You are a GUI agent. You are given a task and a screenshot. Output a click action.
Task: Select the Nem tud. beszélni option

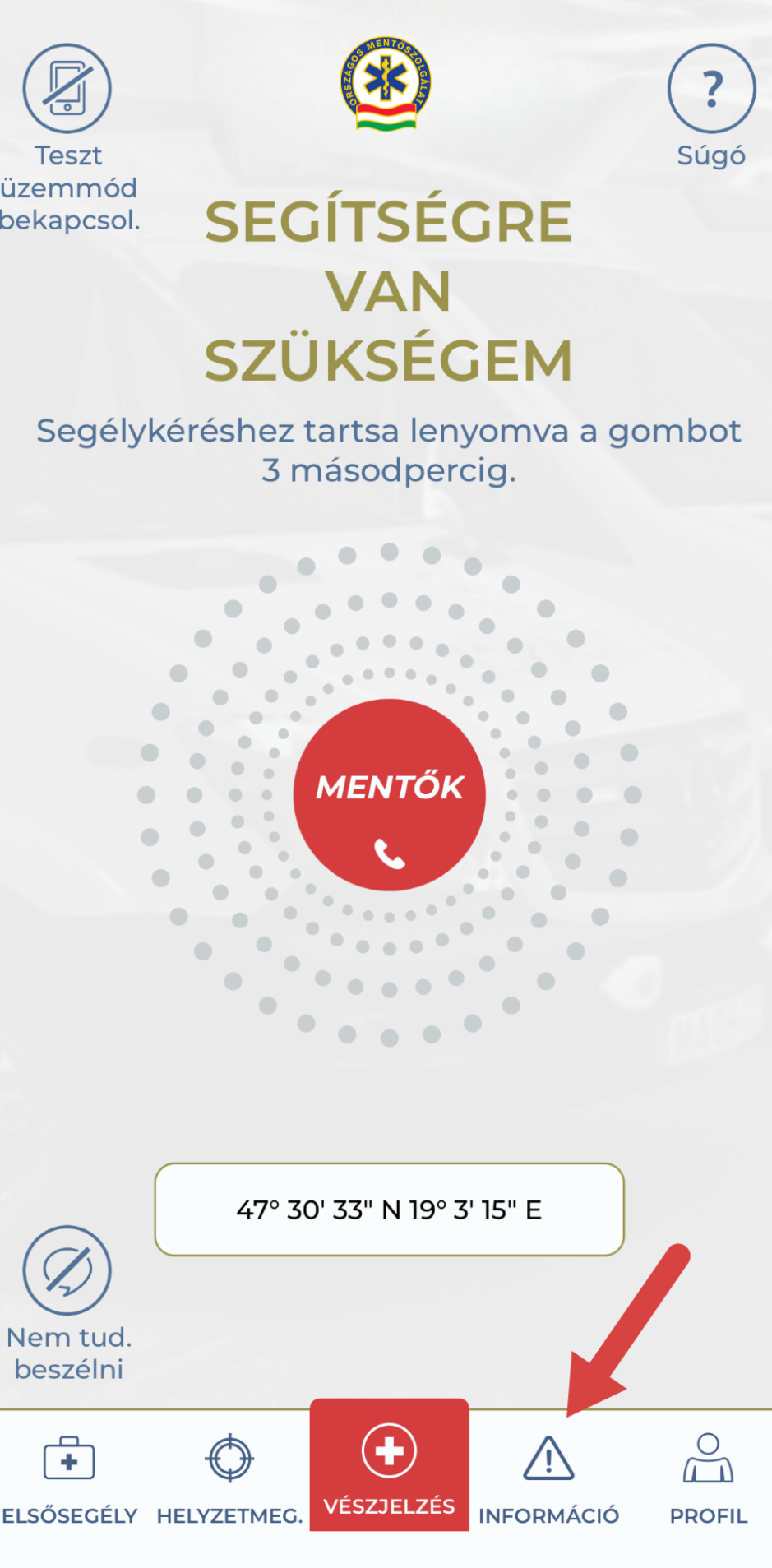click(x=67, y=1270)
